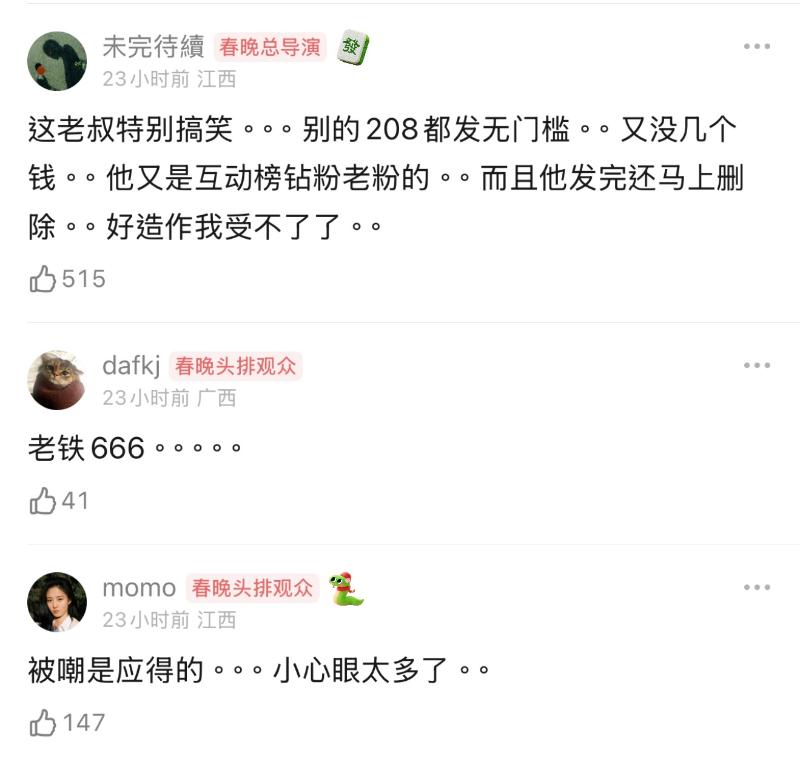The height and width of the screenshot is (759, 800).
Task: Open overflow menu on dafkj's comment
Action: (756, 366)
